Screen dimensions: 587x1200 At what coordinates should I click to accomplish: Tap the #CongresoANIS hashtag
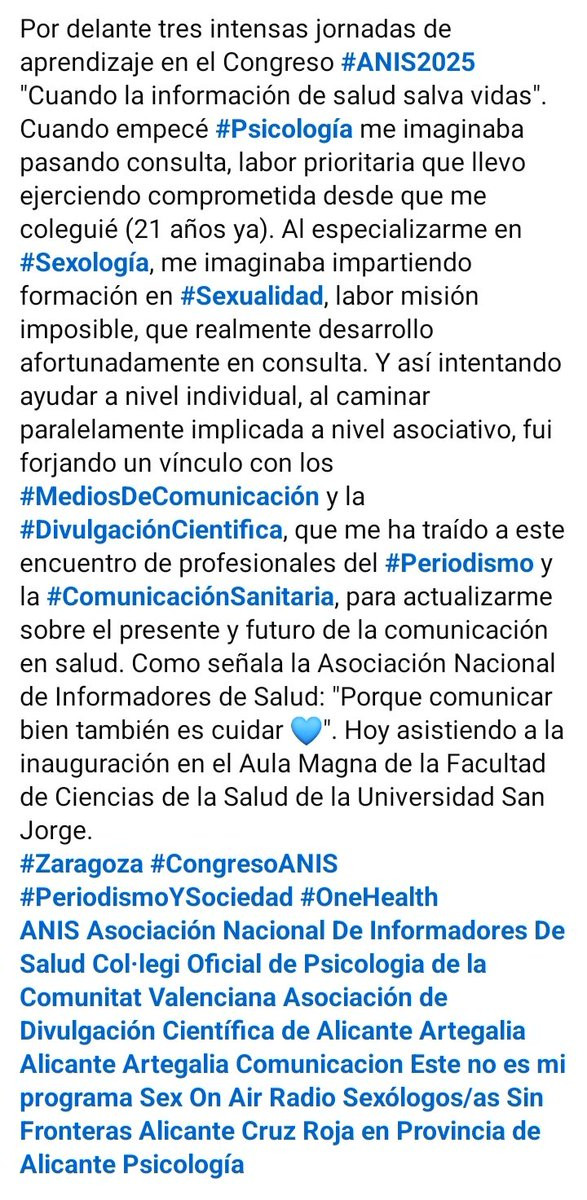pyautogui.click(x=244, y=863)
